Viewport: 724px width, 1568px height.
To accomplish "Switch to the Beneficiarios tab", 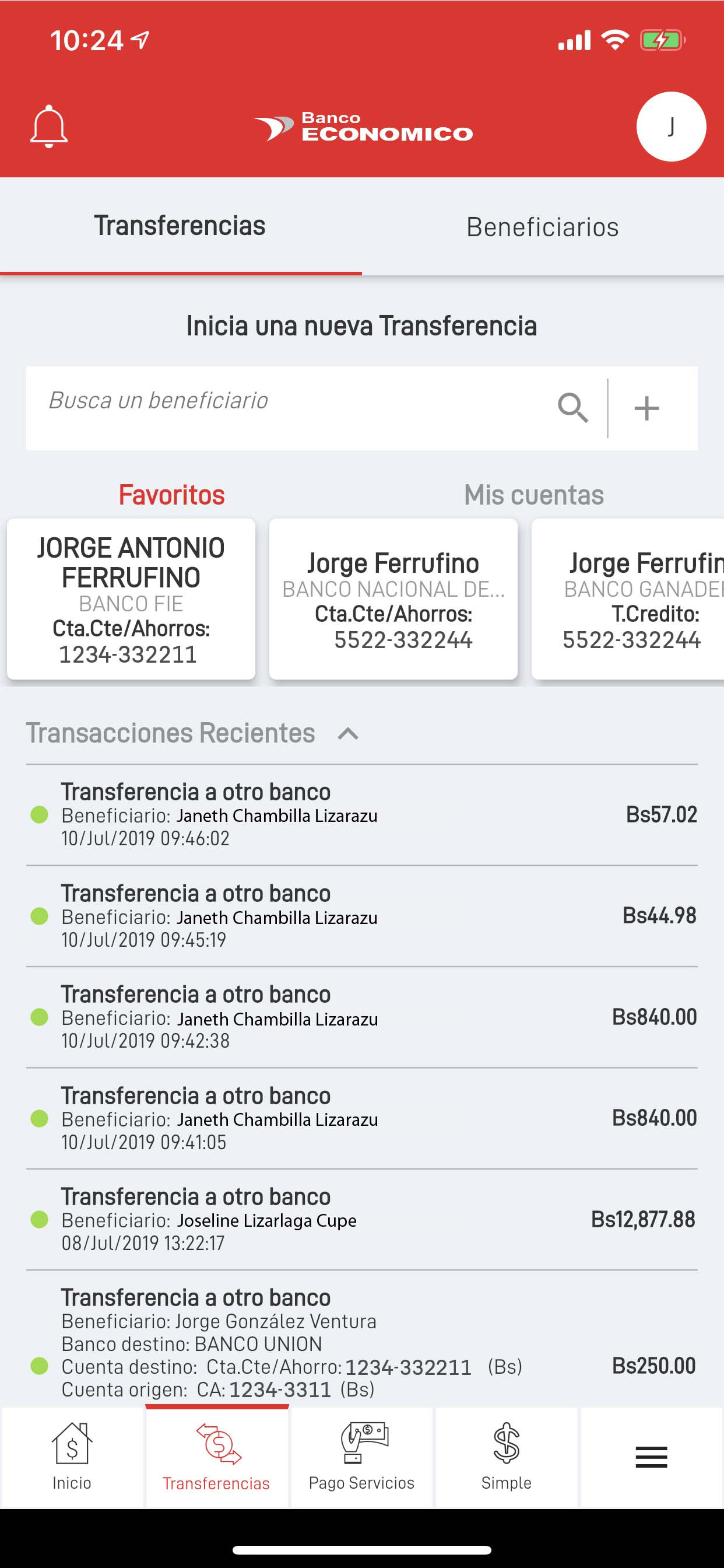I will click(543, 227).
